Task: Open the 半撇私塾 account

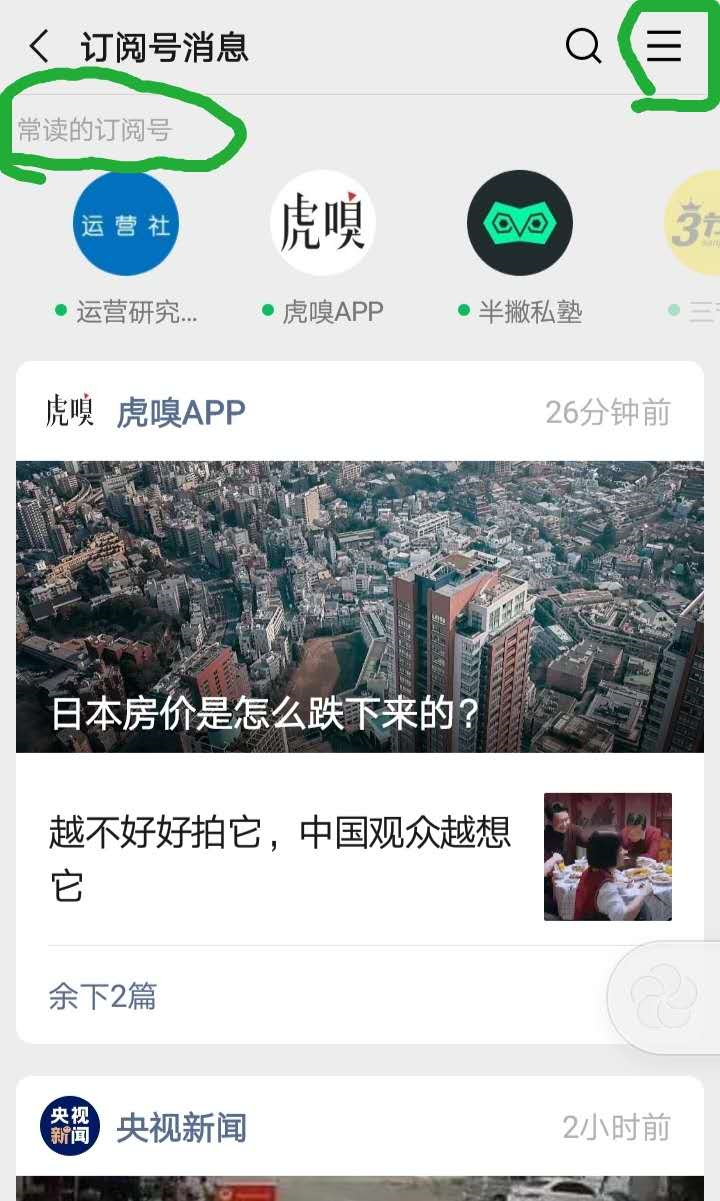Action: coord(519,224)
